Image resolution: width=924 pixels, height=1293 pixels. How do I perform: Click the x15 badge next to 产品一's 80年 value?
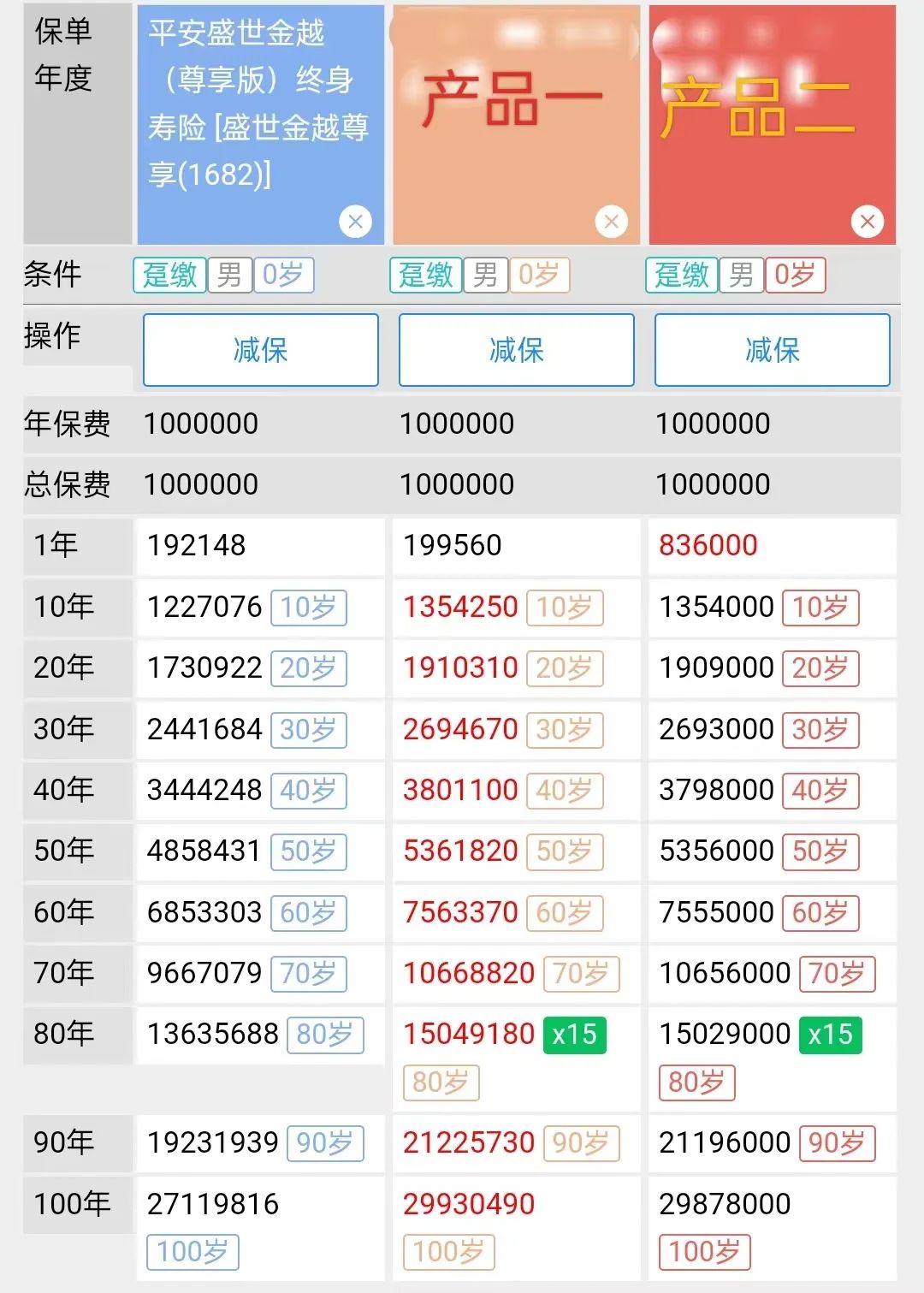click(574, 1035)
